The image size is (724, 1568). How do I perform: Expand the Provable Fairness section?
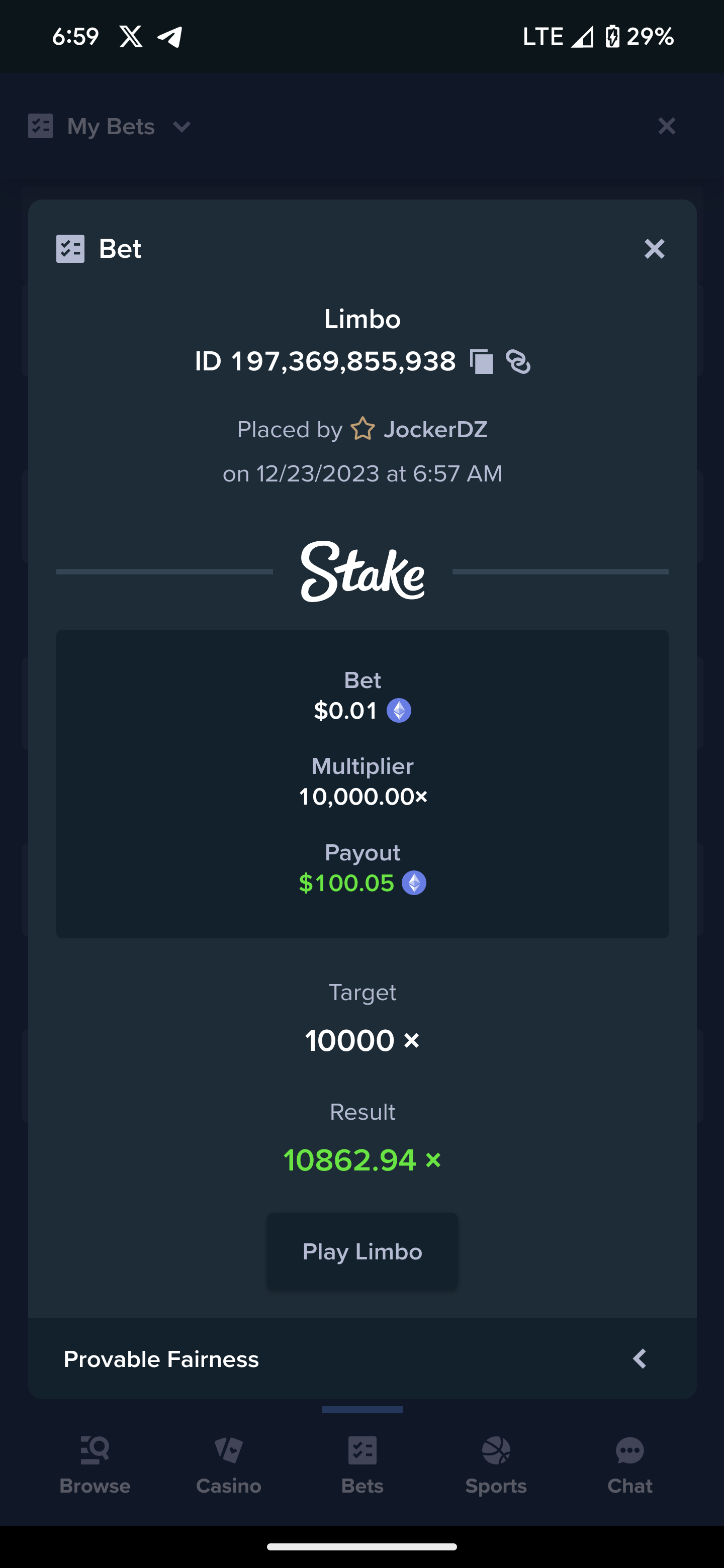pos(363,1358)
